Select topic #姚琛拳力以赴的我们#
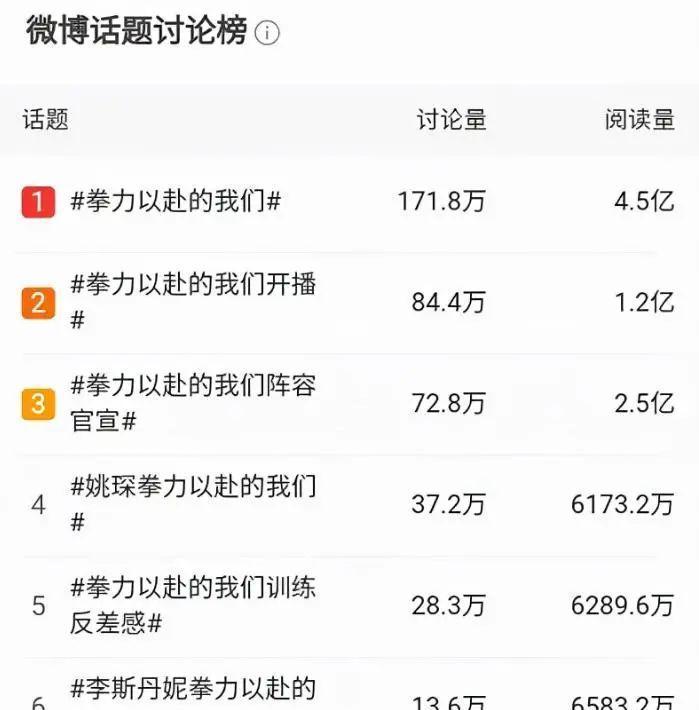The image size is (699, 710). pyautogui.click(x=193, y=504)
